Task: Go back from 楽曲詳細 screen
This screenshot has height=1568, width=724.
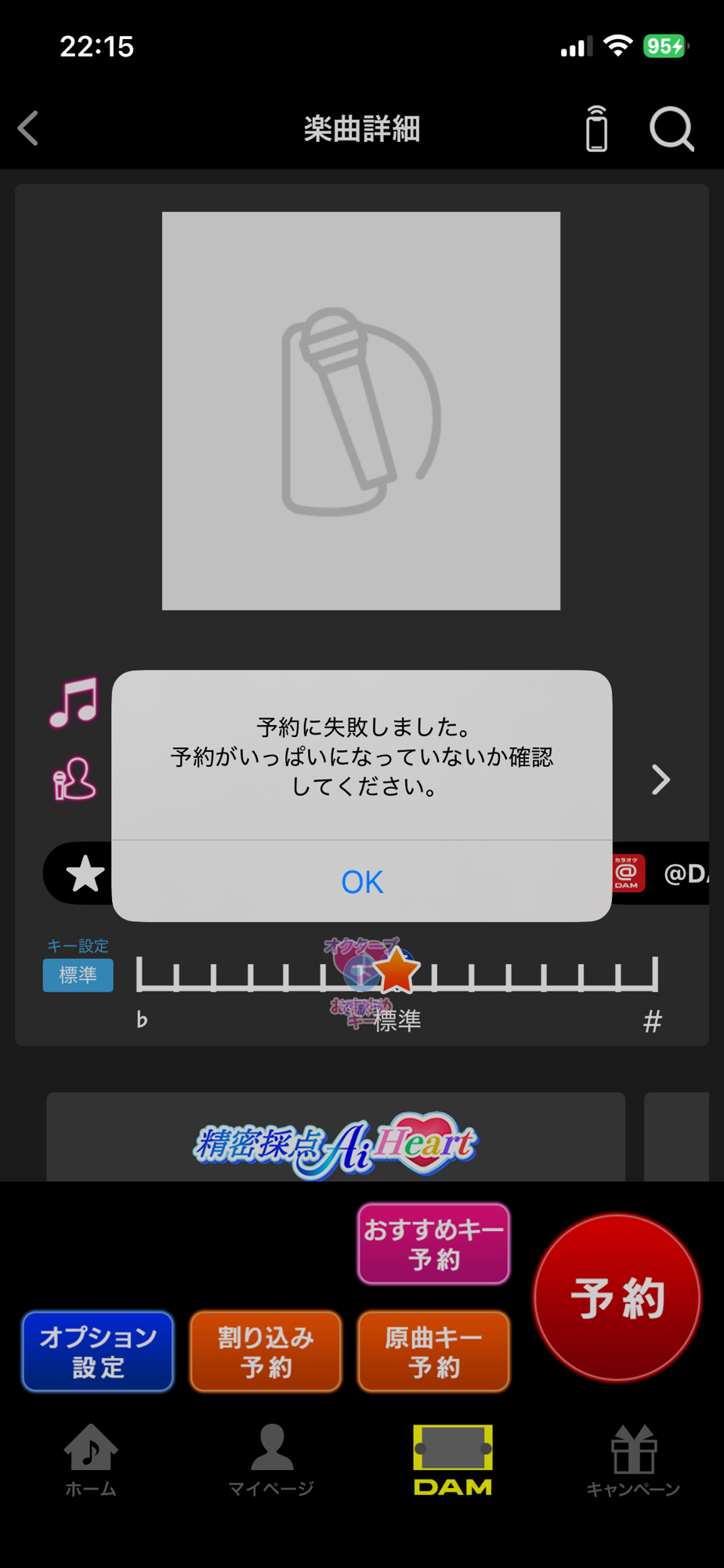Action: [29, 129]
